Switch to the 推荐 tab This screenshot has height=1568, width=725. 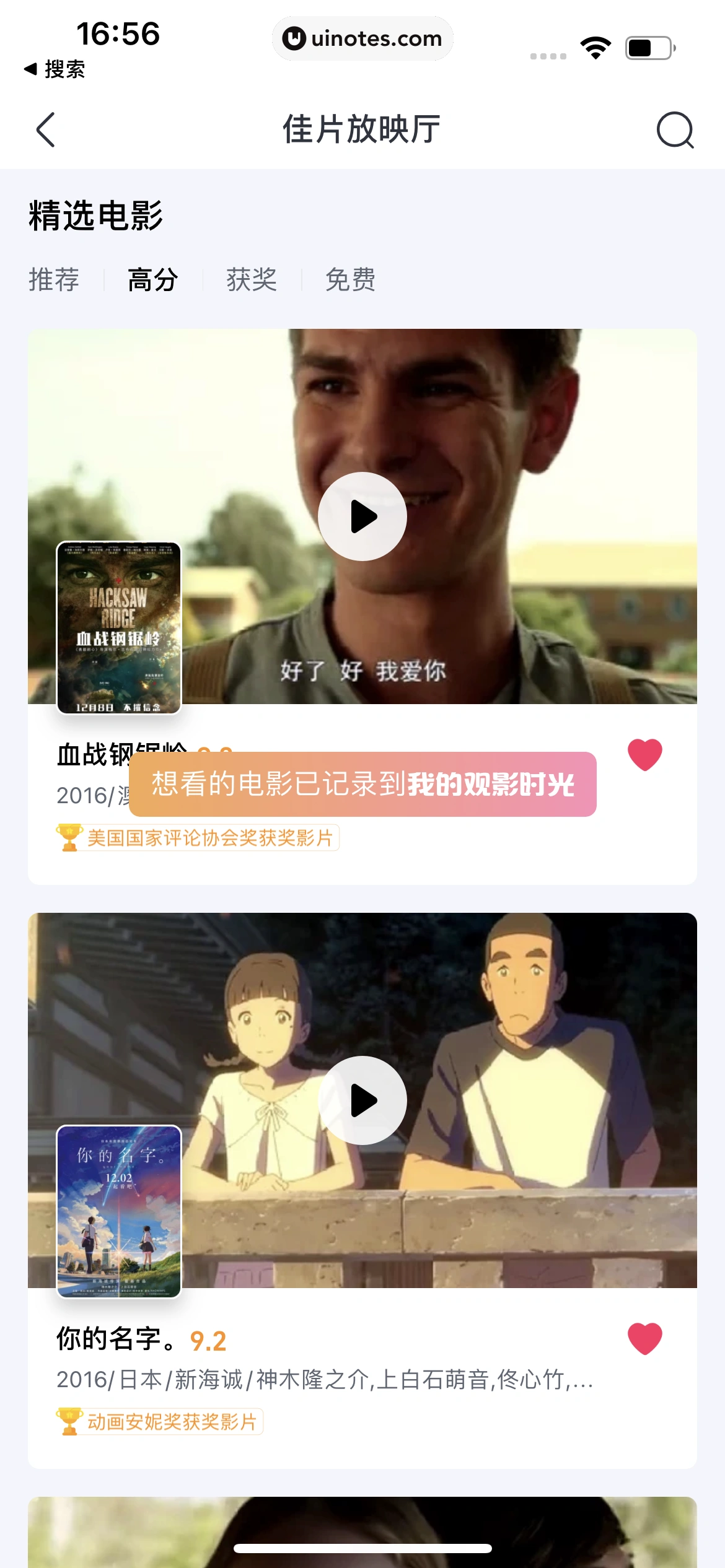point(53,281)
